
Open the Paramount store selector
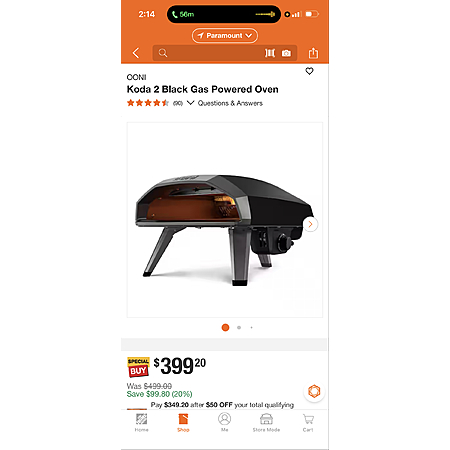pos(225,36)
